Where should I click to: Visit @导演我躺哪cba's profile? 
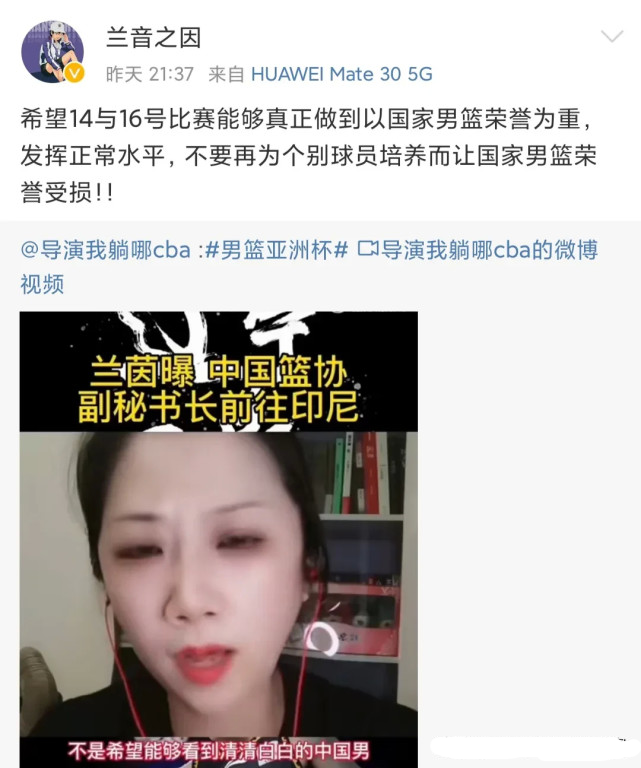tap(104, 250)
